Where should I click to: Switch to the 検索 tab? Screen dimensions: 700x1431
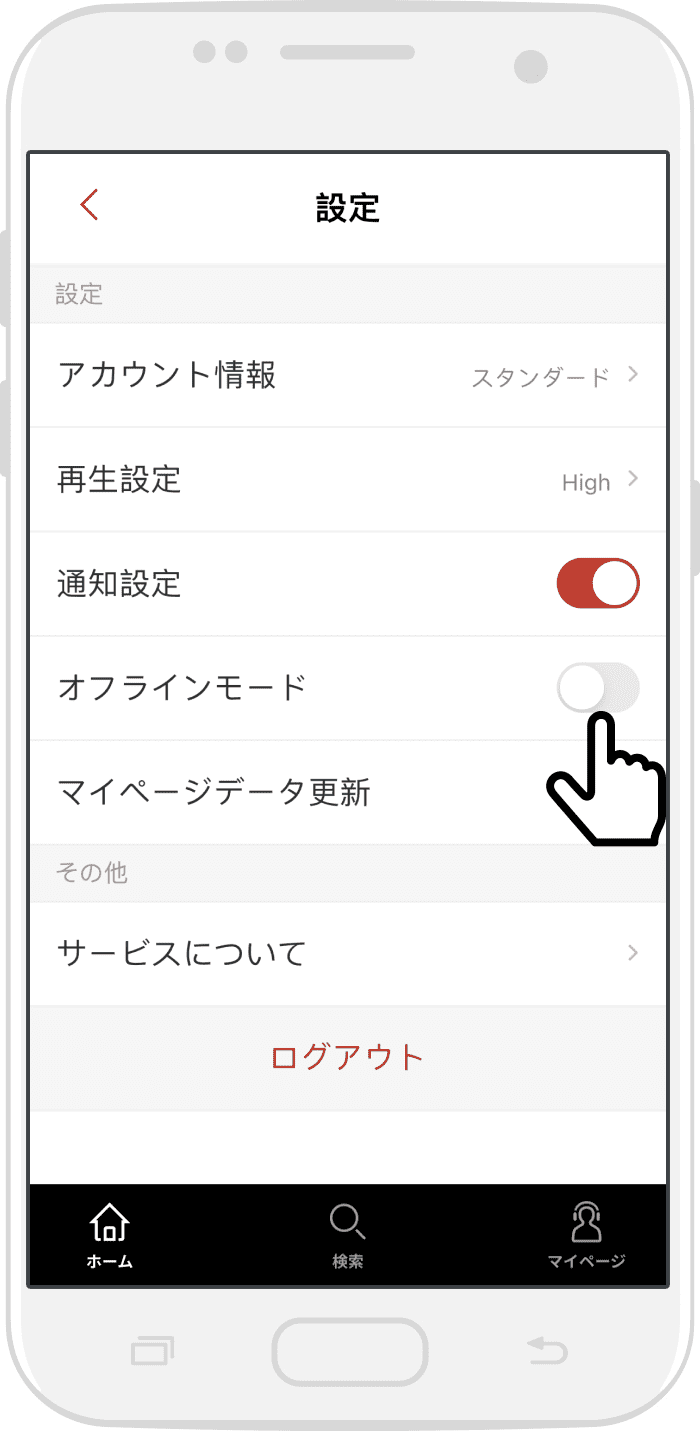click(x=347, y=1235)
